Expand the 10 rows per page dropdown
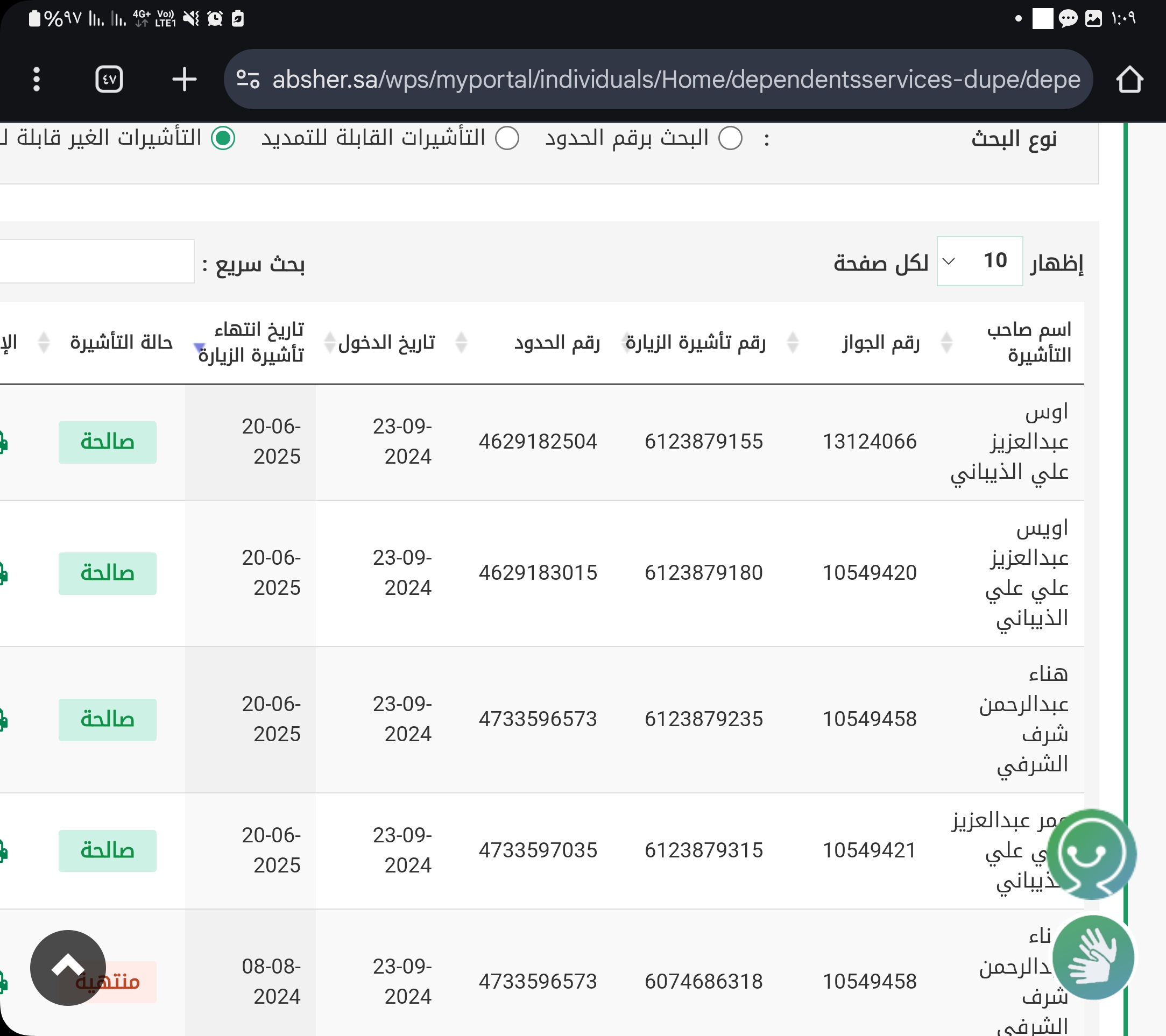Screen dimensions: 1166x1036 tap(979, 261)
